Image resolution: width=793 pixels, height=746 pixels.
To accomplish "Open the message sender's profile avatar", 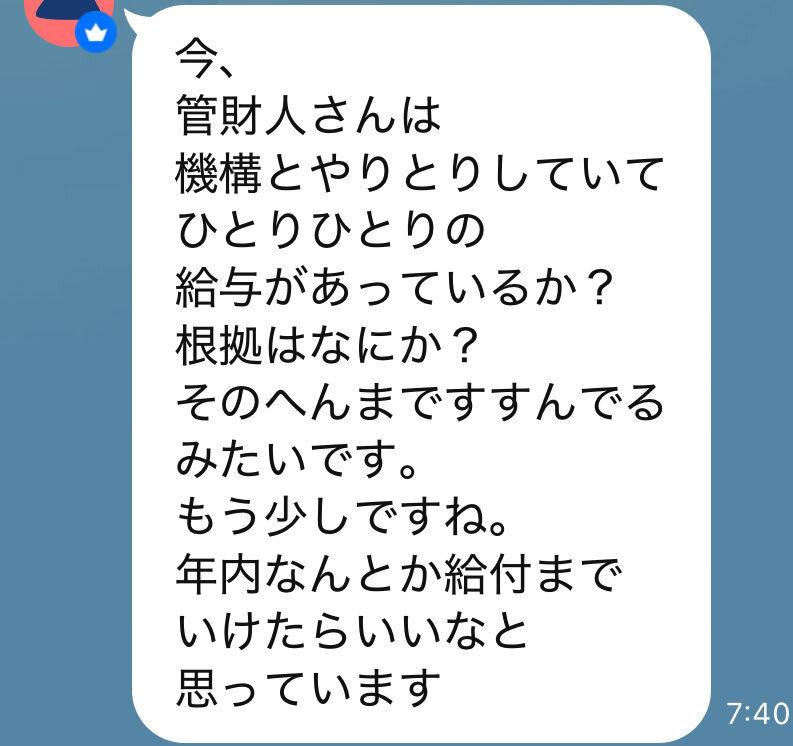I will click(62, 16).
